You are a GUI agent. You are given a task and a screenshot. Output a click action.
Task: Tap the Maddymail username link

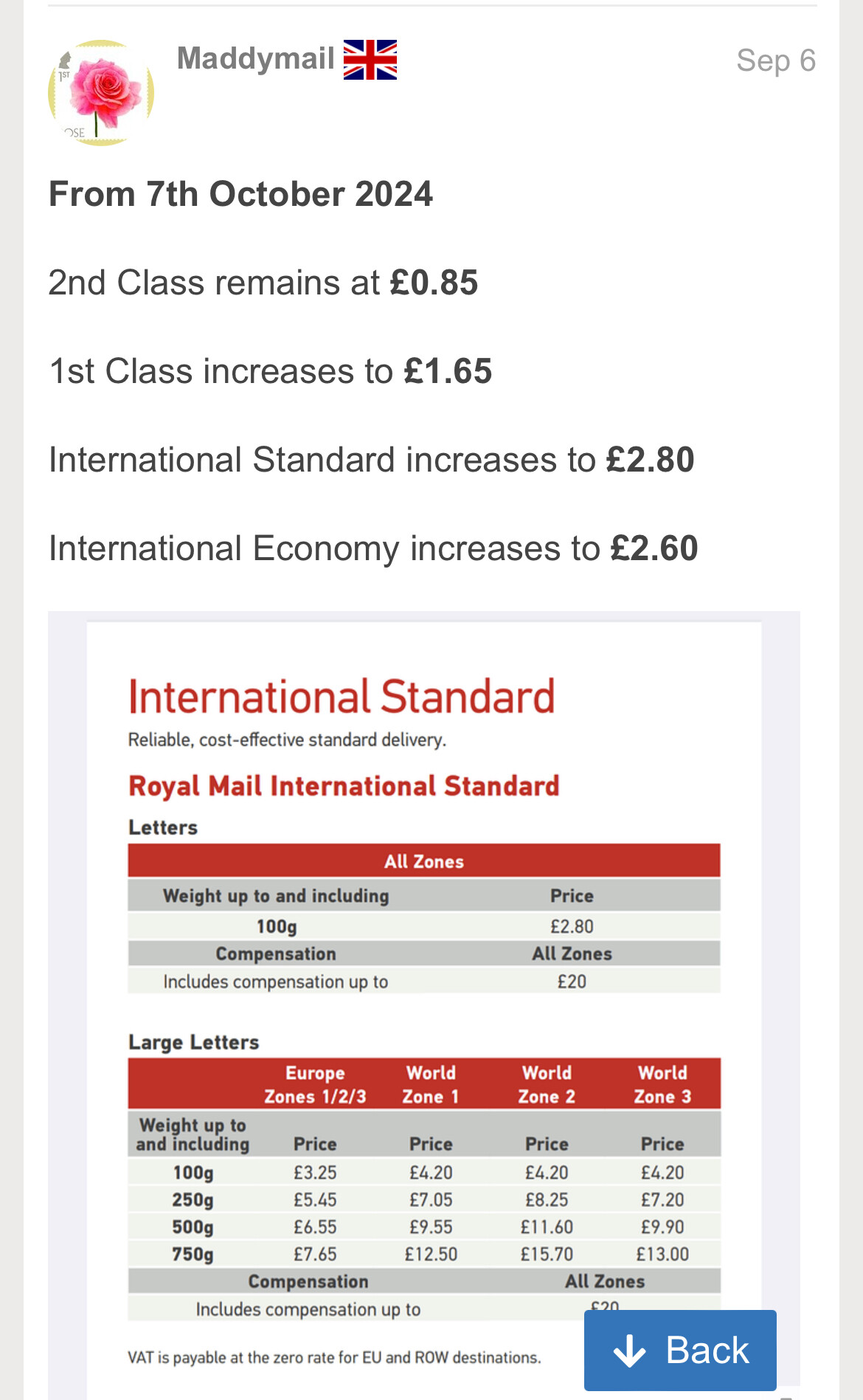click(x=255, y=59)
